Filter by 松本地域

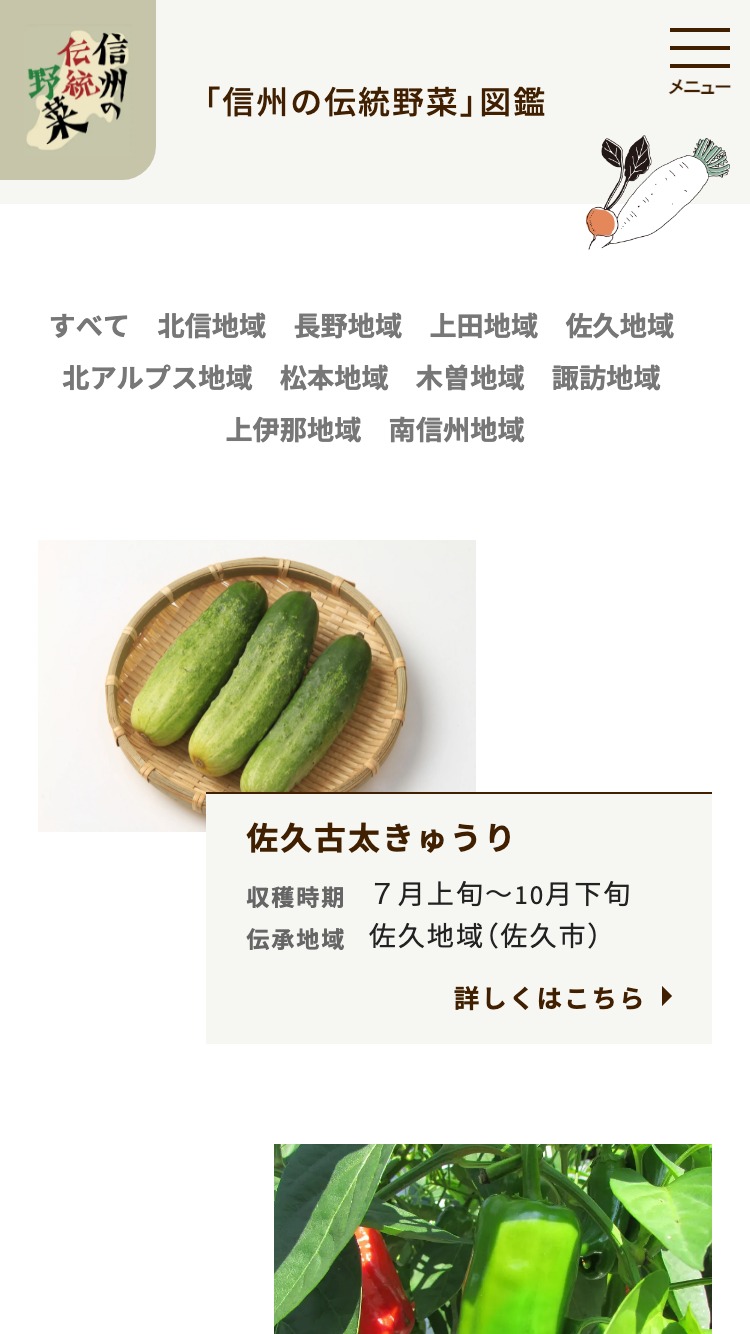[x=334, y=378]
